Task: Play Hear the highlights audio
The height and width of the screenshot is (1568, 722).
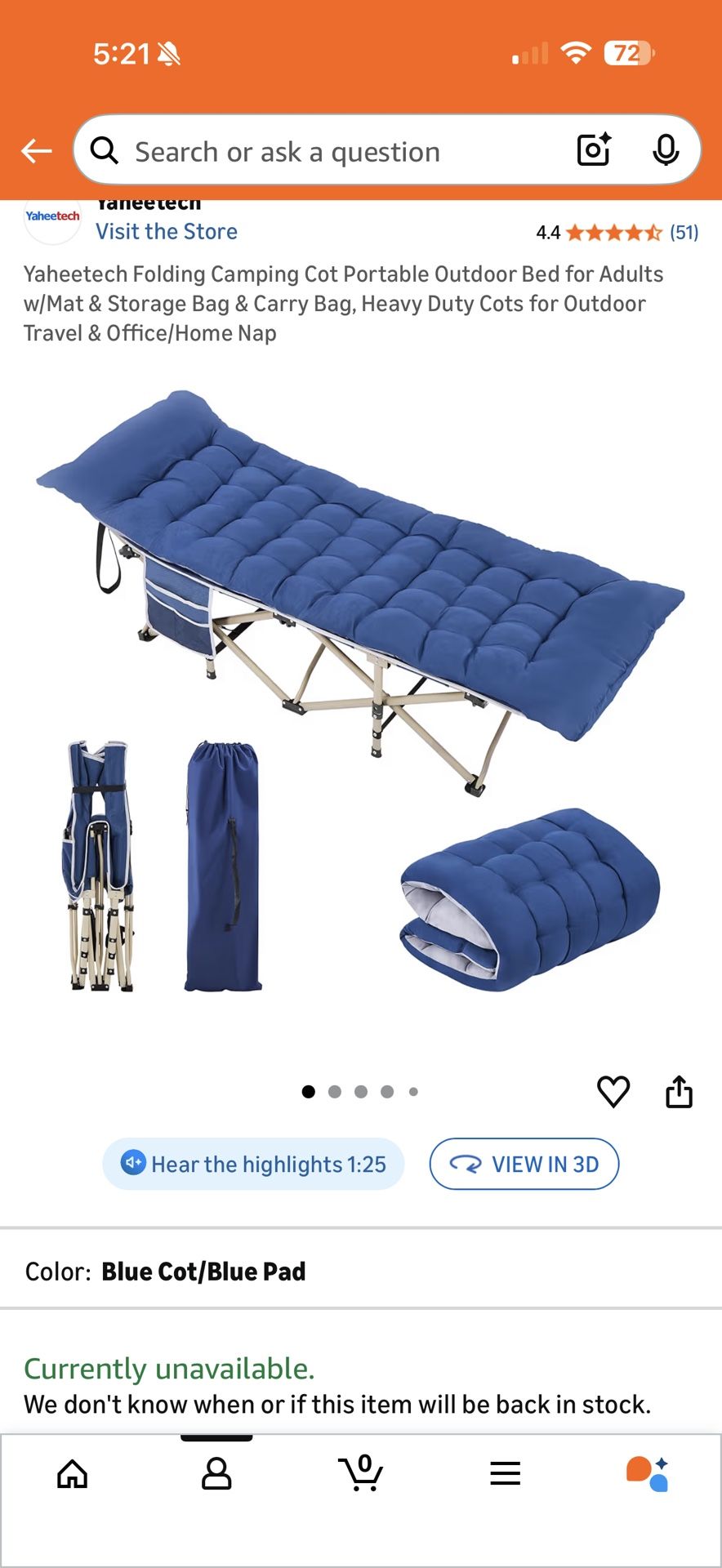Action: pyautogui.click(x=252, y=1164)
